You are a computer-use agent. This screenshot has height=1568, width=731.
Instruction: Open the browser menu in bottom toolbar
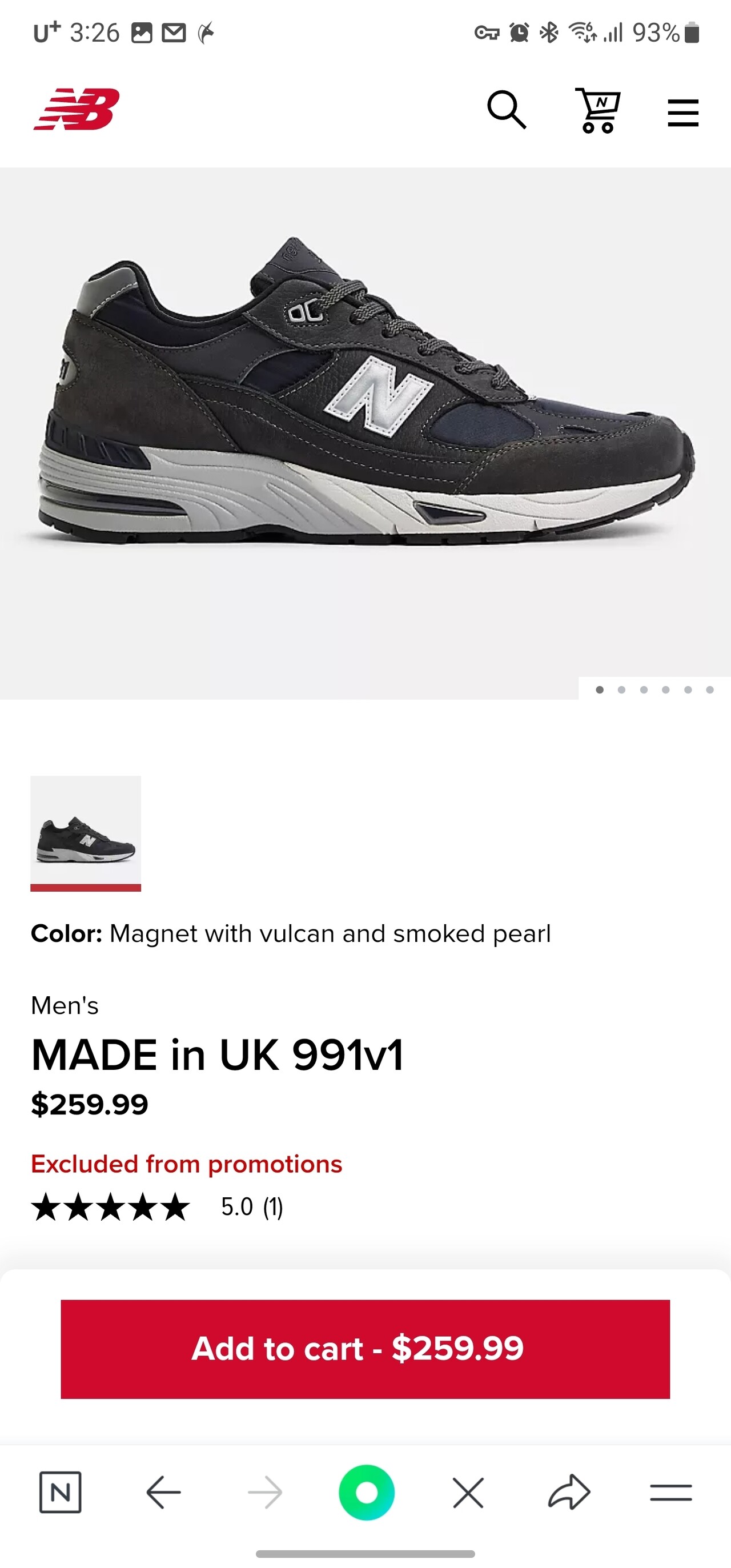click(670, 1492)
